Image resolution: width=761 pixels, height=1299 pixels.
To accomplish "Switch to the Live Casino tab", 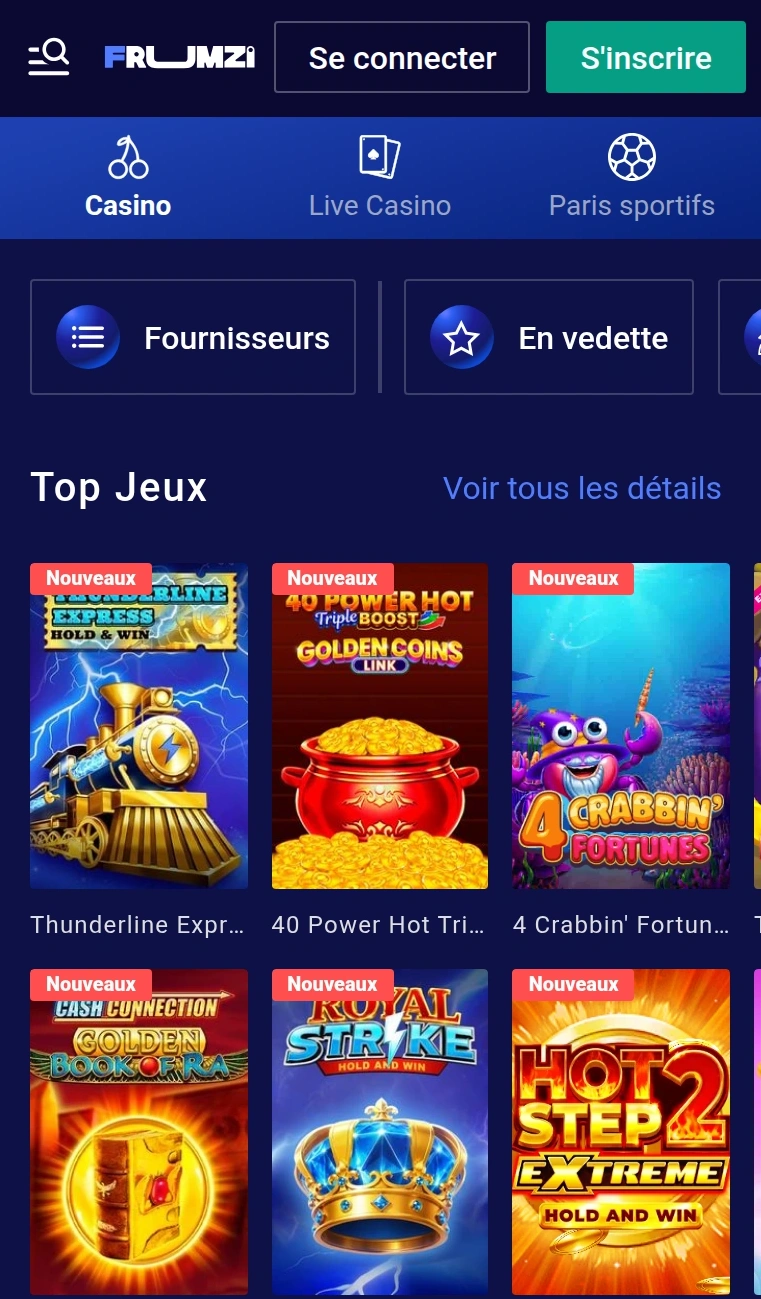I will (380, 178).
